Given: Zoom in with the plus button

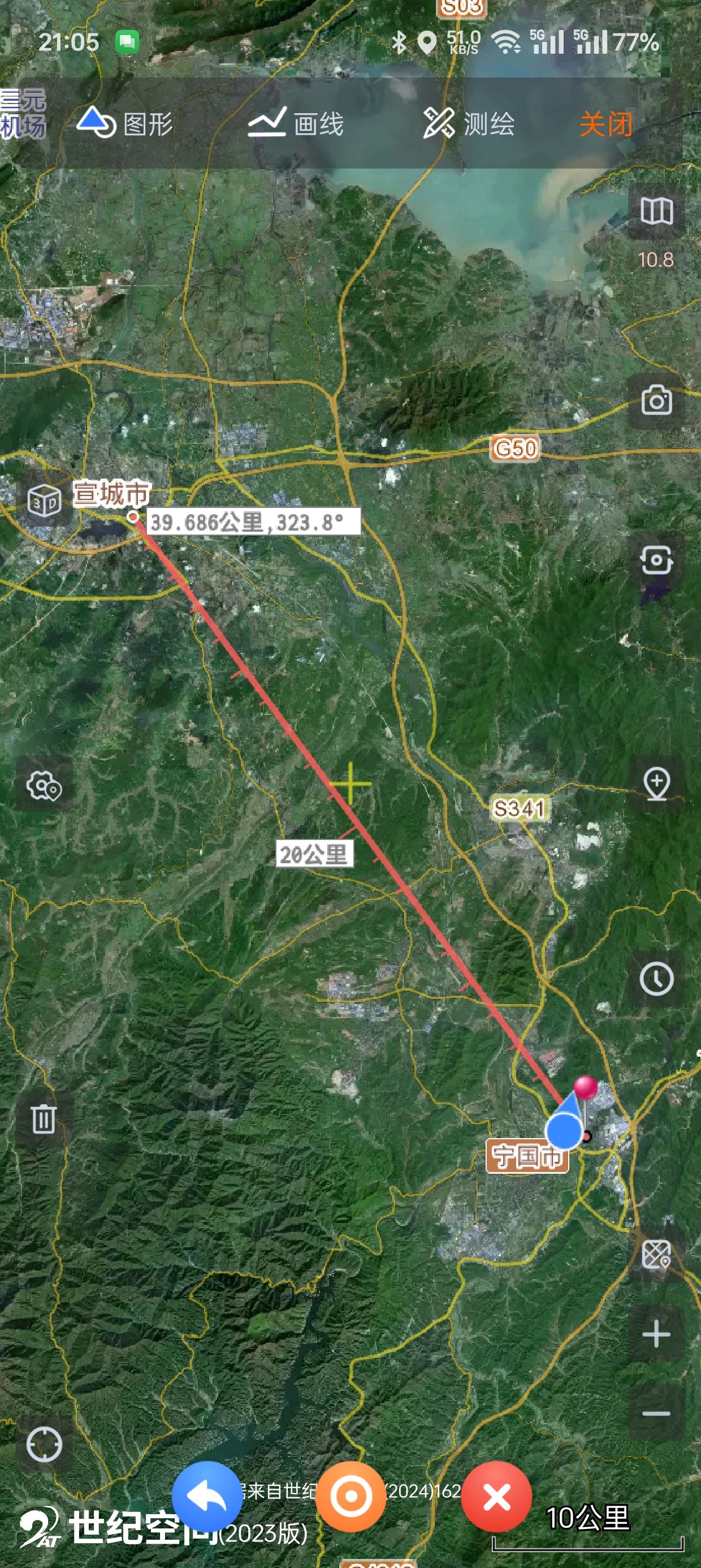Looking at the screenshot, I should [656, 1334].
